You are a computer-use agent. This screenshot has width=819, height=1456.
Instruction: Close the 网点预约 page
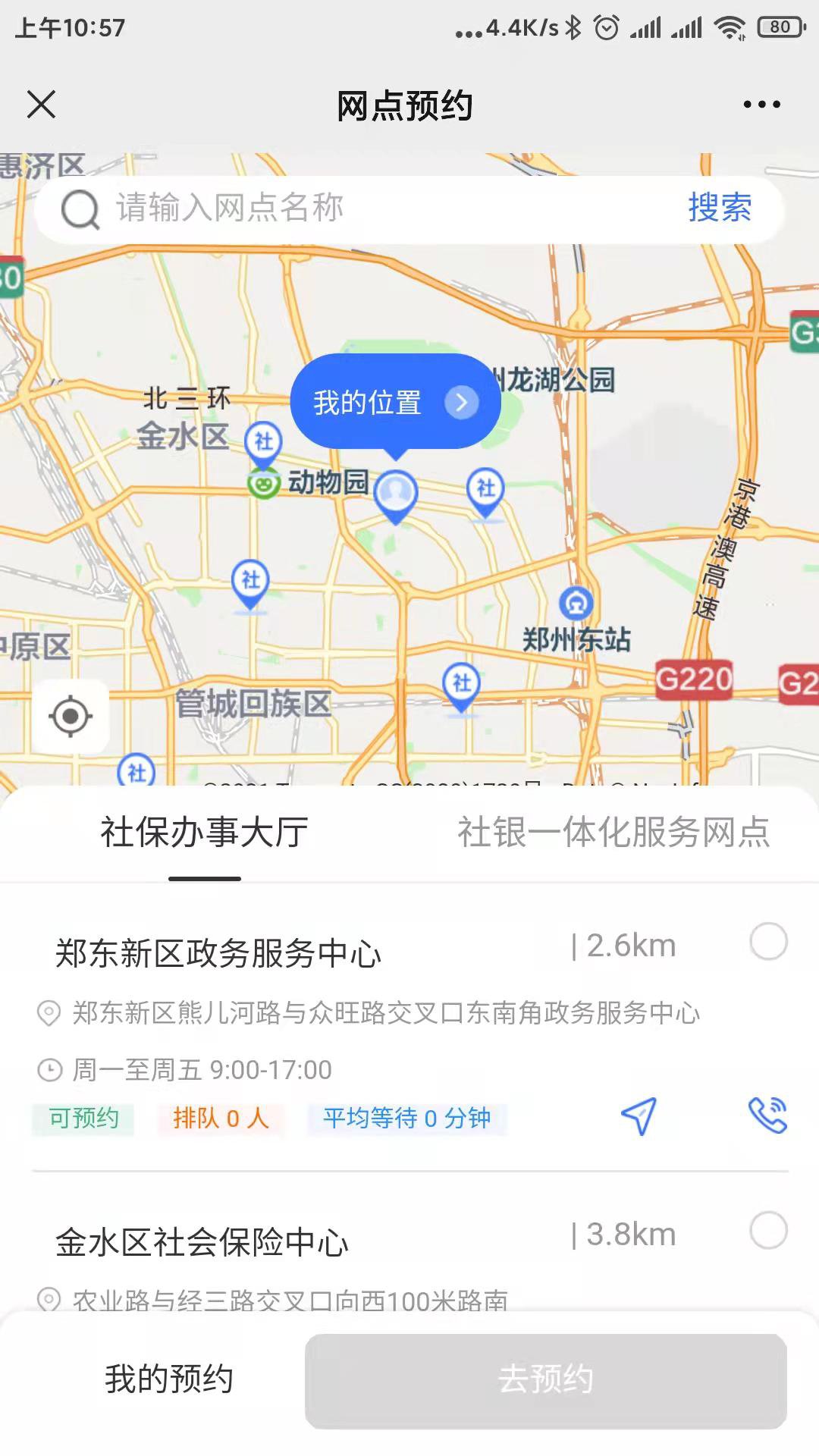42,105
